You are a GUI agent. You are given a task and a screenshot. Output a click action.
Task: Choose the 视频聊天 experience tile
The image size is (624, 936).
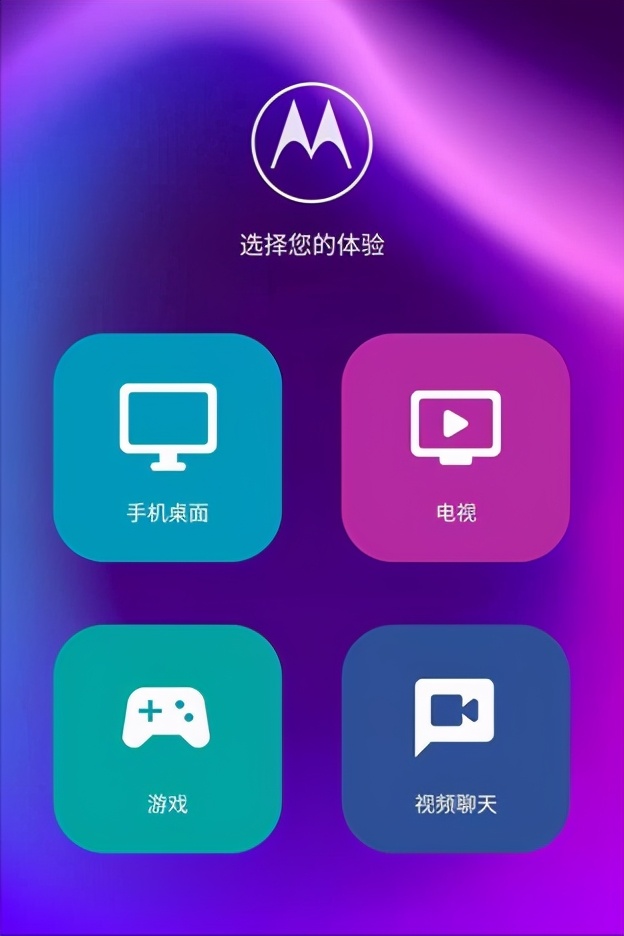point(456,738)
